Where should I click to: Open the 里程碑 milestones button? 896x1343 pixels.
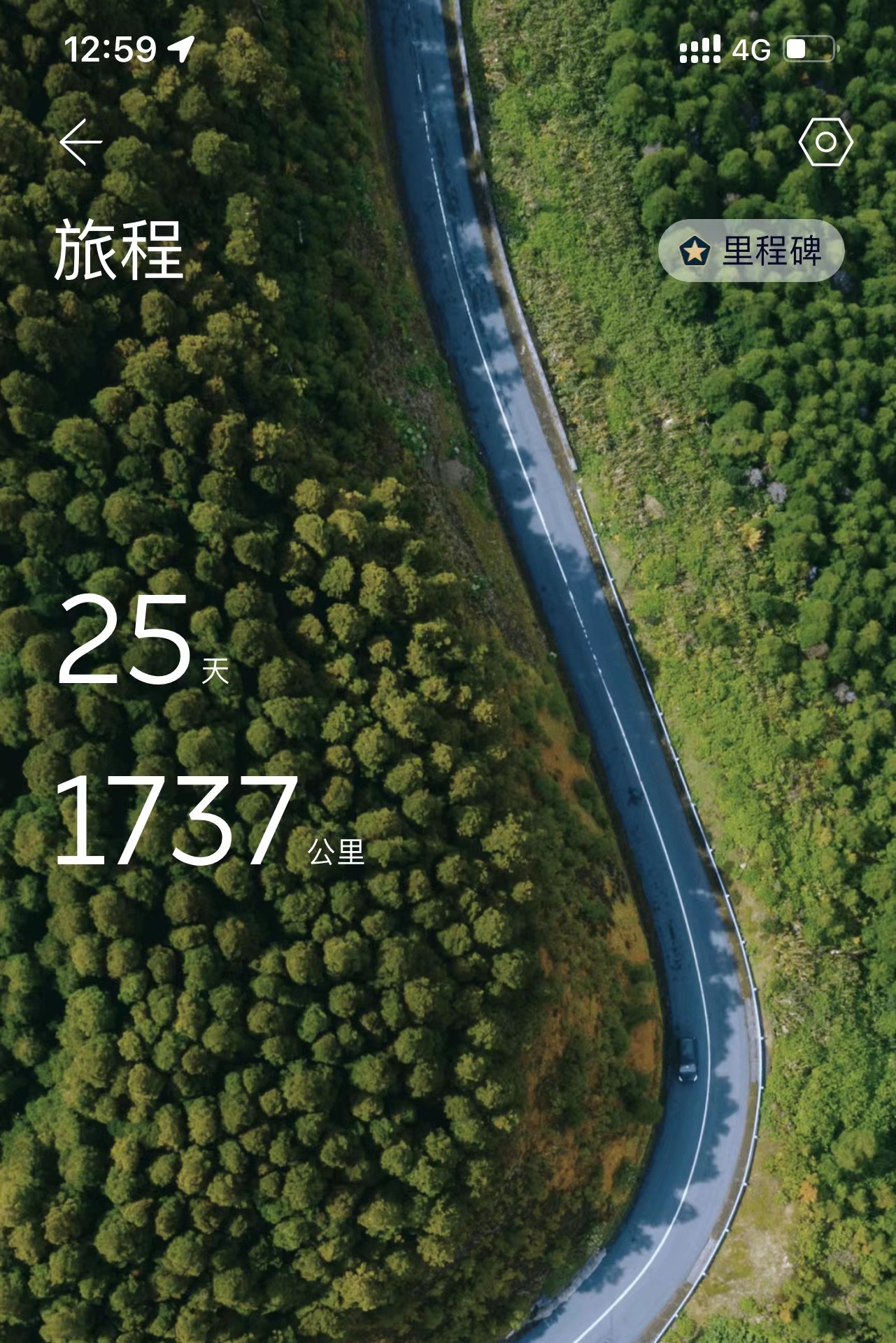751,251
